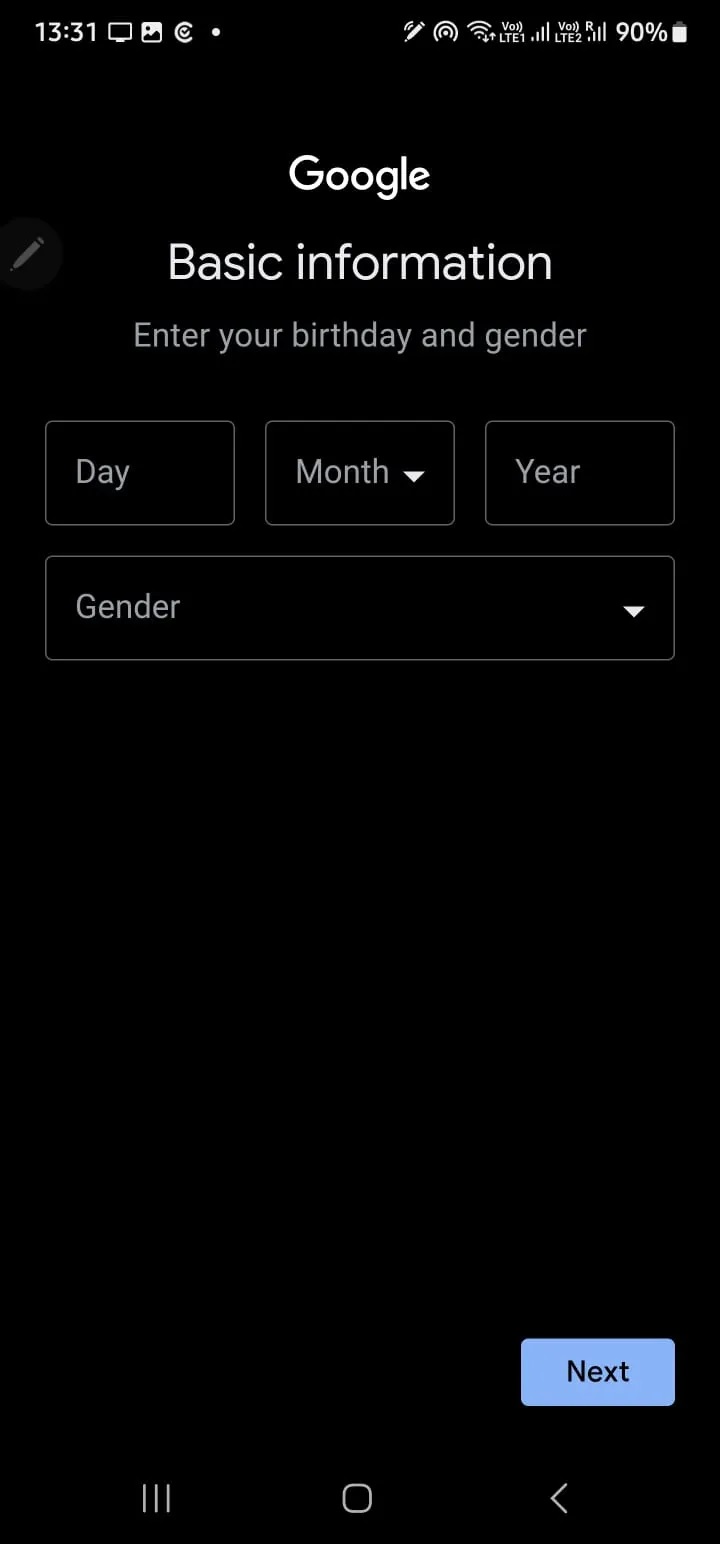The height and width of the screenshot is (1544, 720).
Task: Expand the Month dropdown
Action: coord(360,473)
